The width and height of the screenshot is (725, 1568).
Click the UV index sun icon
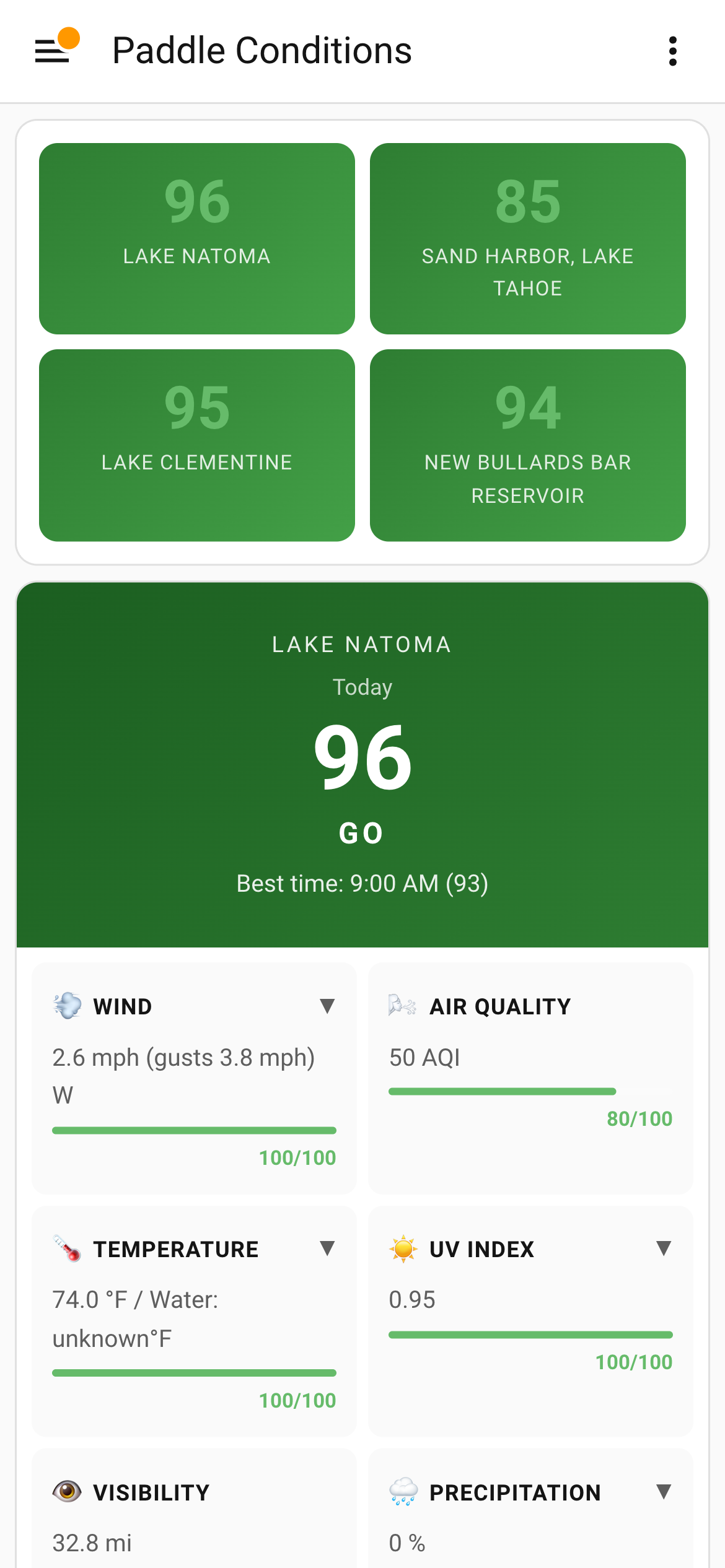(x=403, y=1248)
